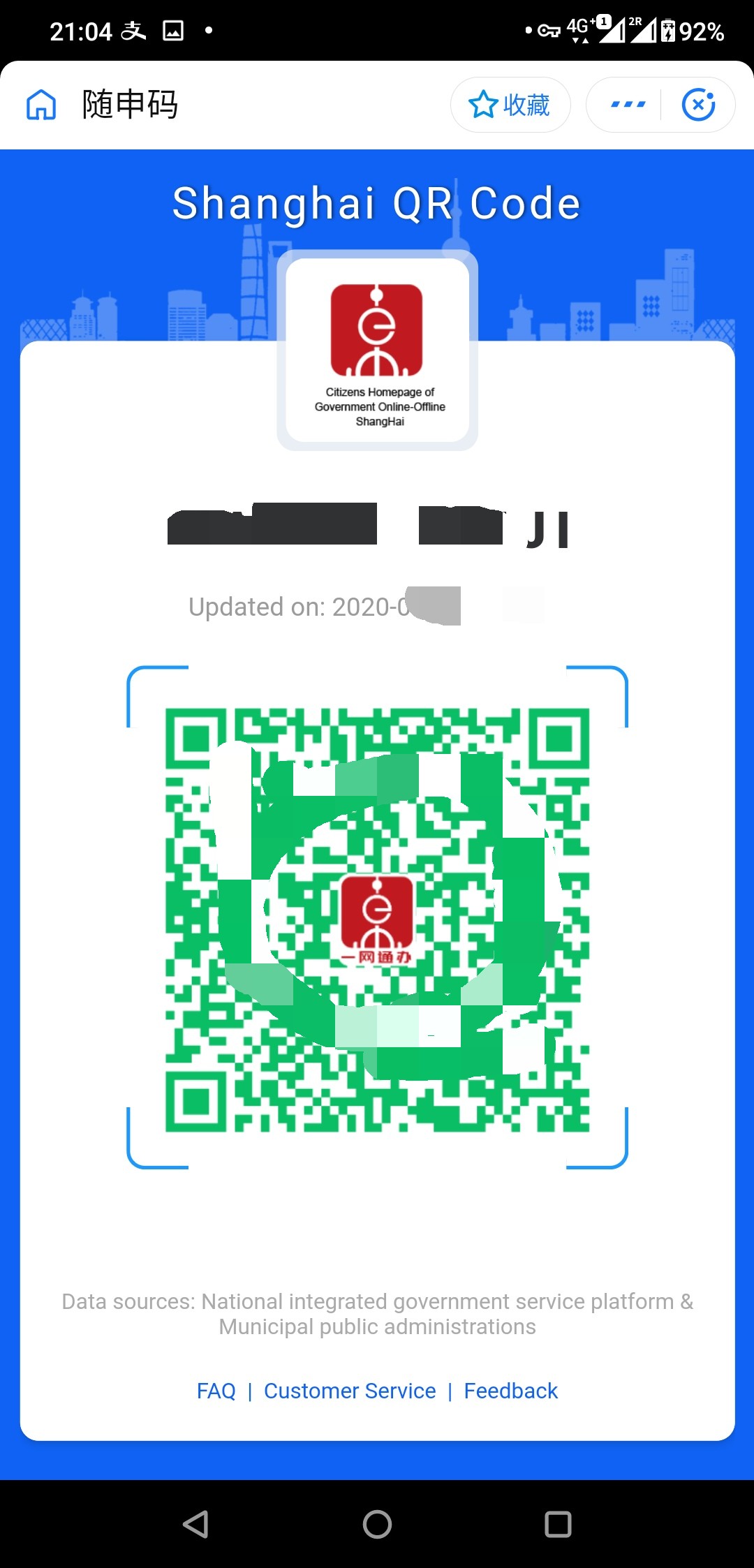
Task: Open the three-dot more options menu
Action: click(x=628, y=105)
